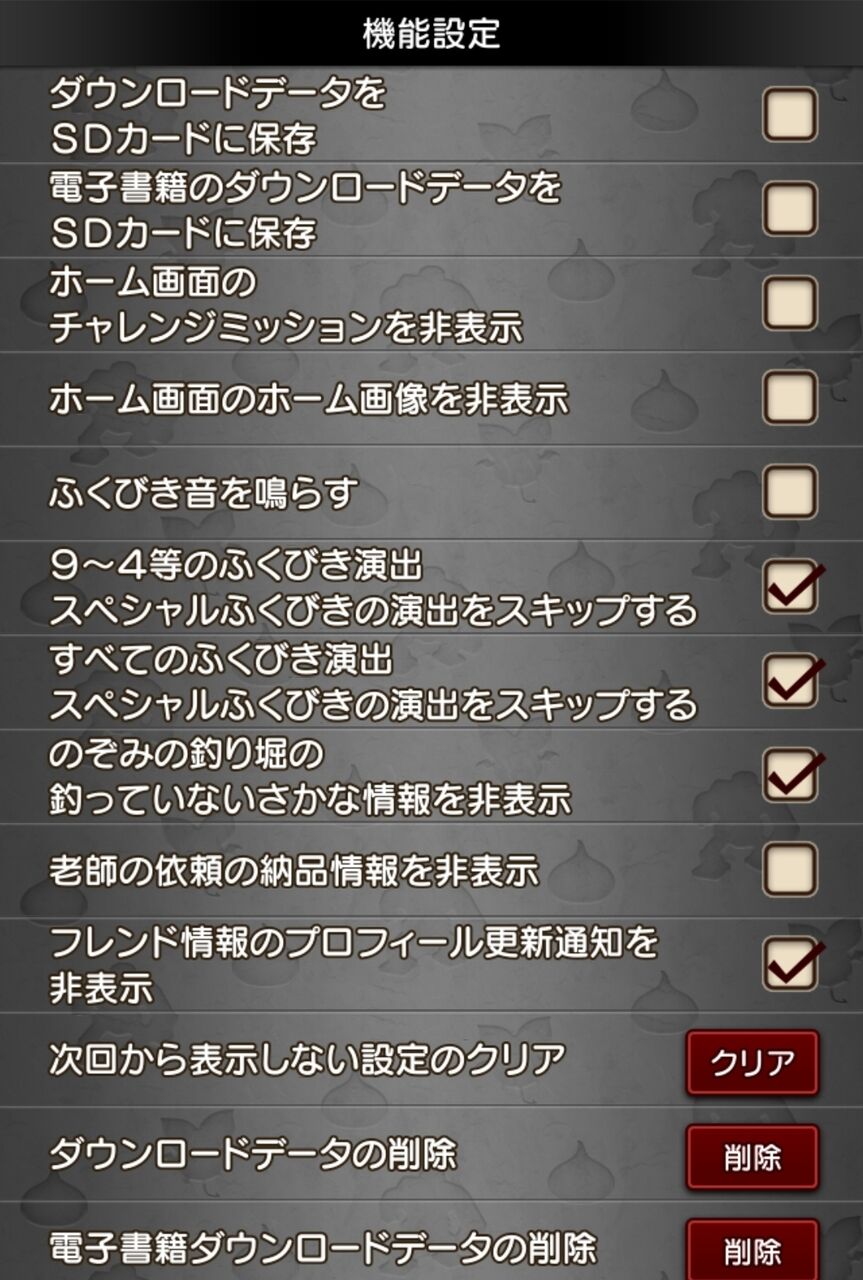Turn on ふくびき音を鳴らす

[790, 492]
